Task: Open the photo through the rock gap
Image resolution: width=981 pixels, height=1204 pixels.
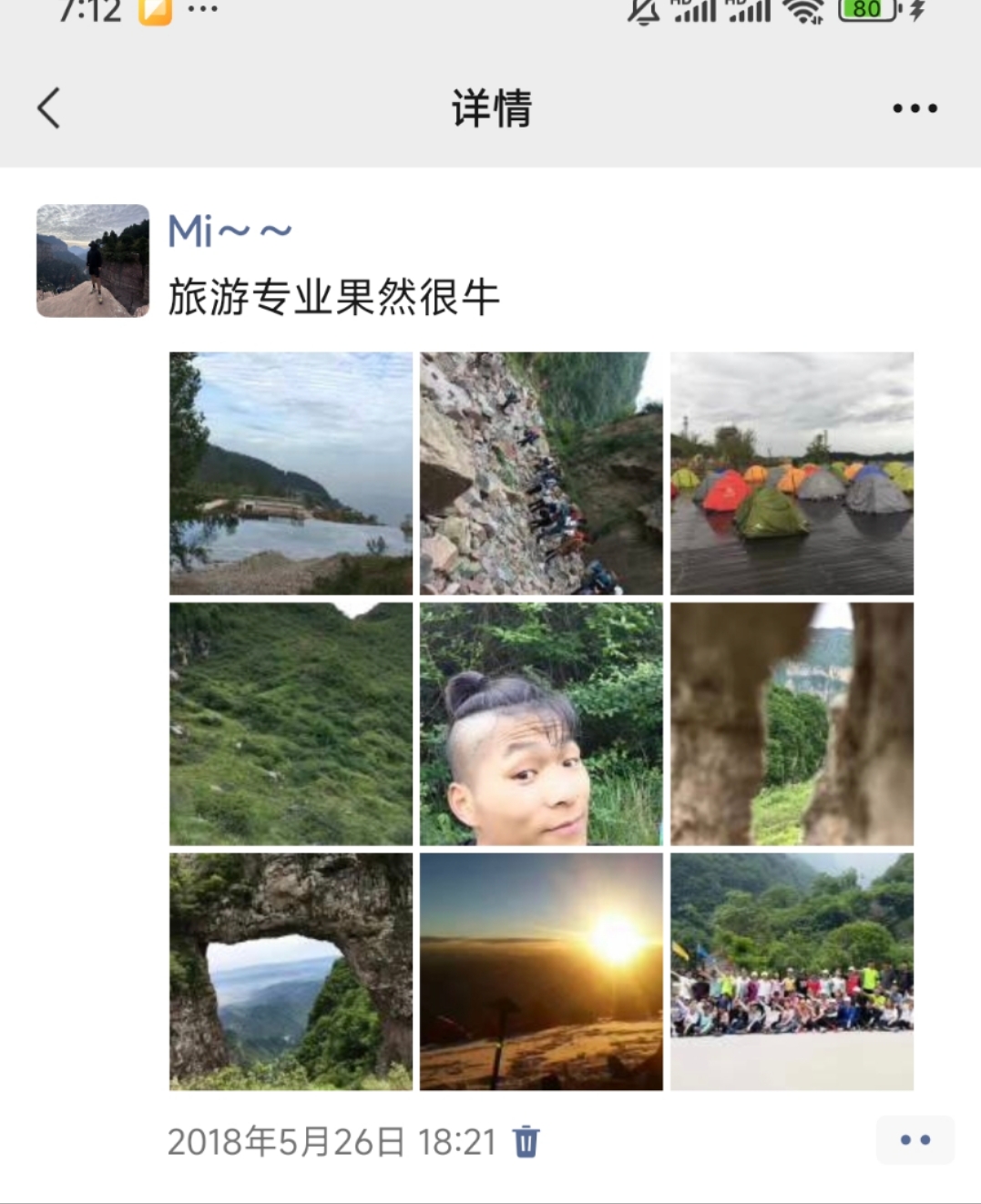Action: (x=792, y=724)
